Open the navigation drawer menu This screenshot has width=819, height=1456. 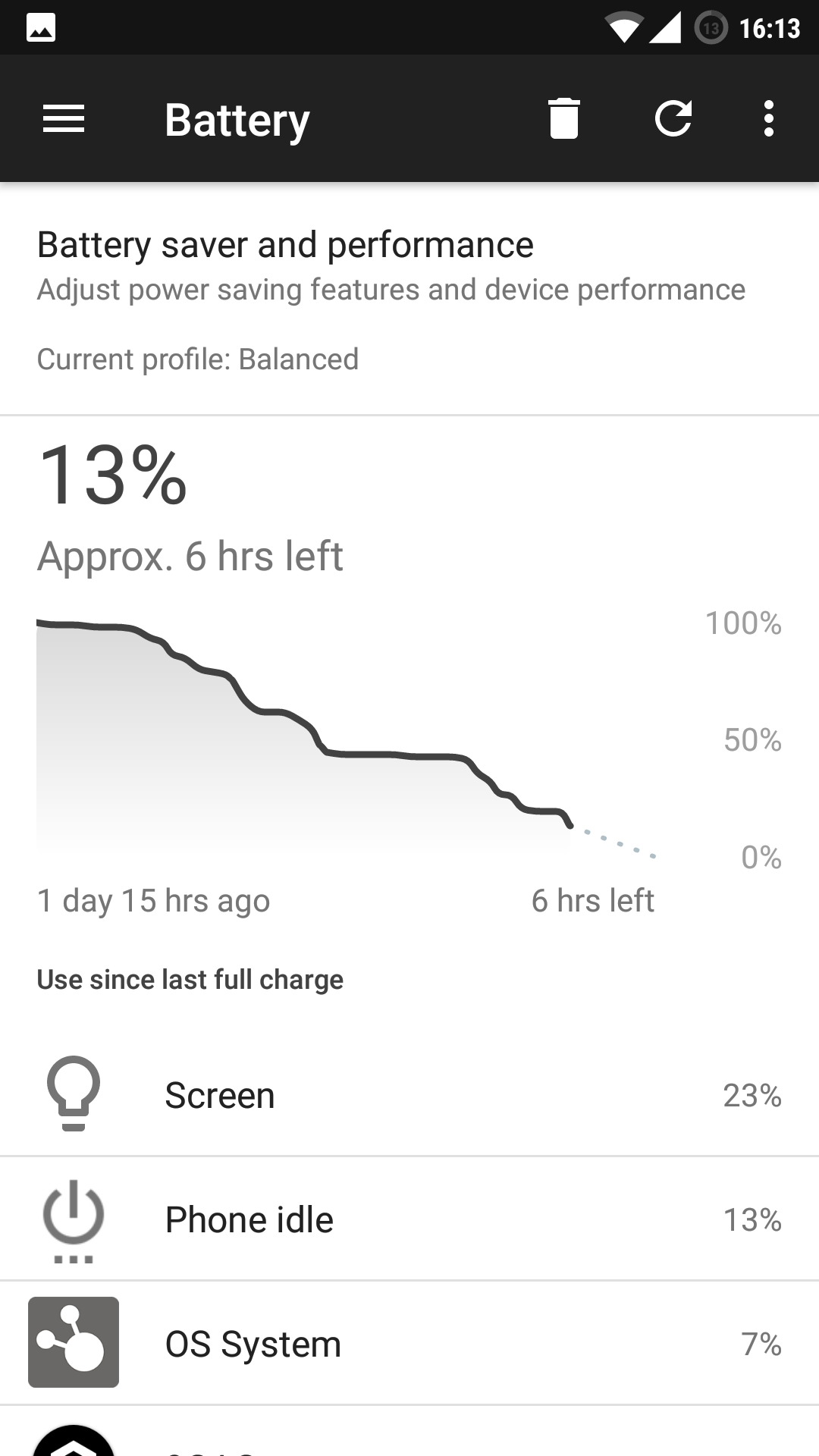click(64, 119)
